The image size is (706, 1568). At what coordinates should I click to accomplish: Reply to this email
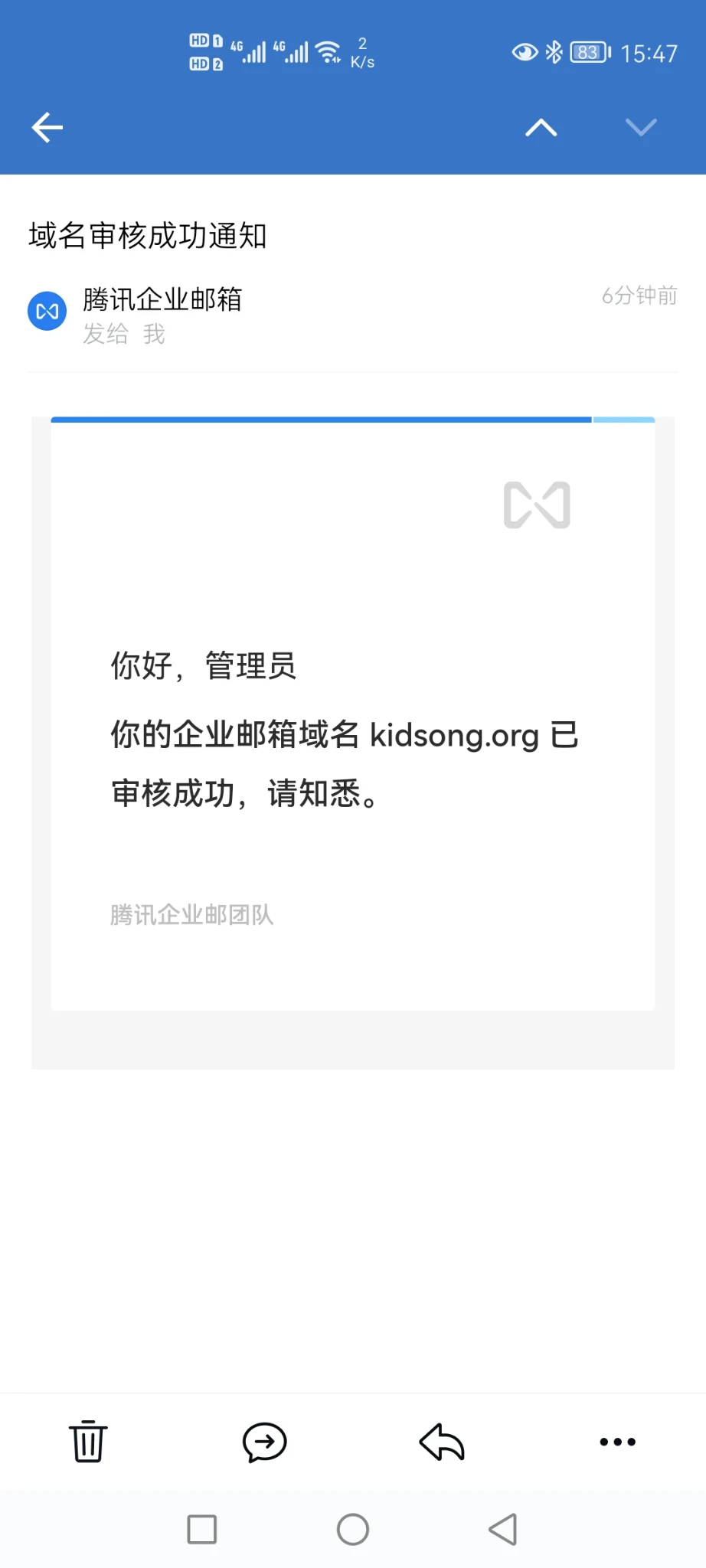coord(442,1442)
